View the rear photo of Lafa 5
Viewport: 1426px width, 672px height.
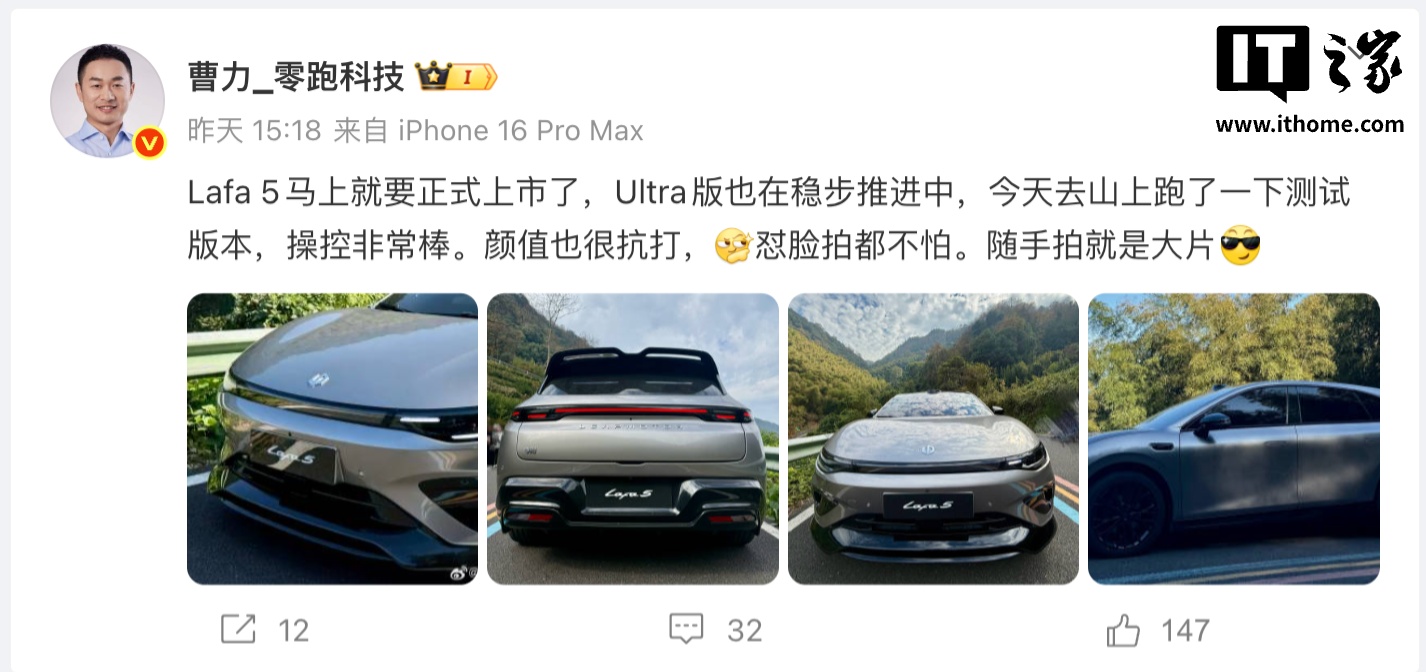[x=632, y=438]
